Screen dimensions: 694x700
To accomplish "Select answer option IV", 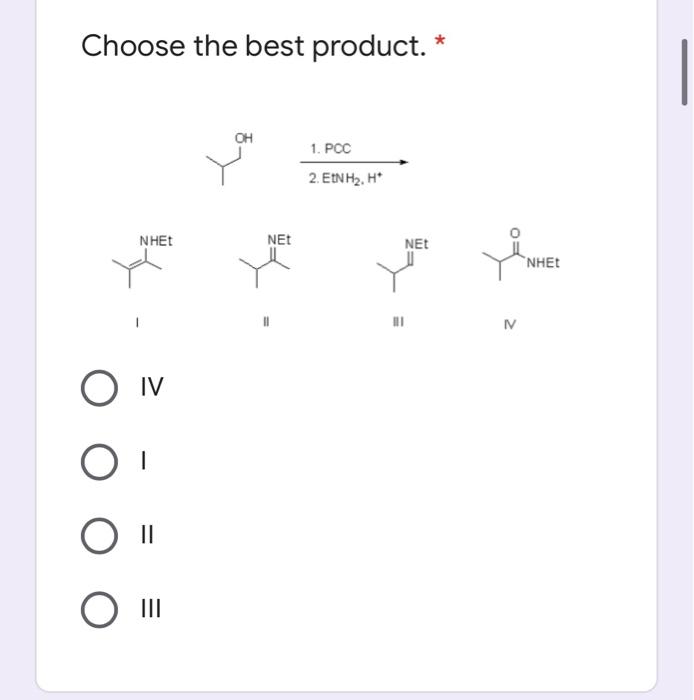I will pyautogui.click(x=96, y=386).
